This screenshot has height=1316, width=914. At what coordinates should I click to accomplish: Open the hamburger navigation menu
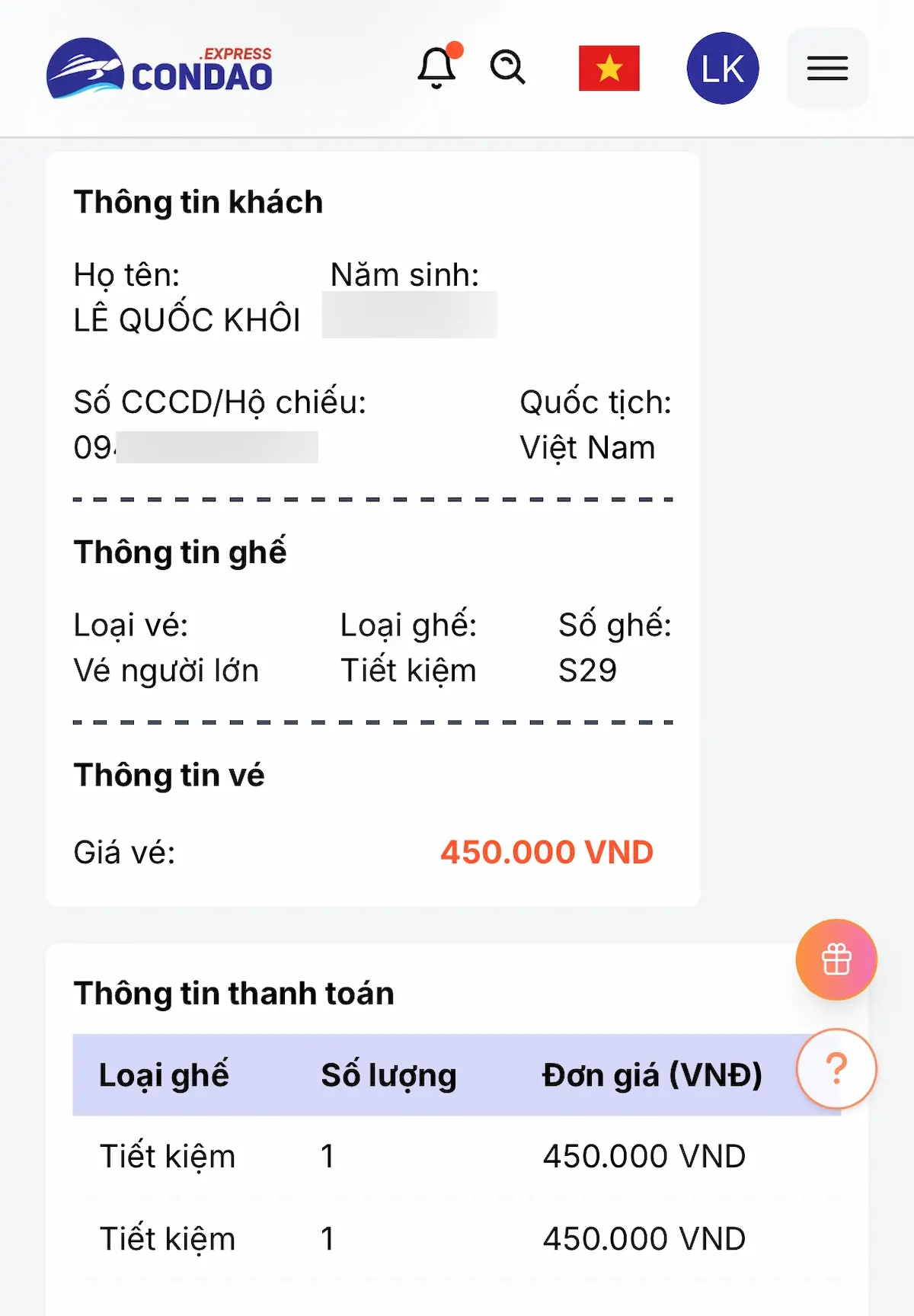826,68
